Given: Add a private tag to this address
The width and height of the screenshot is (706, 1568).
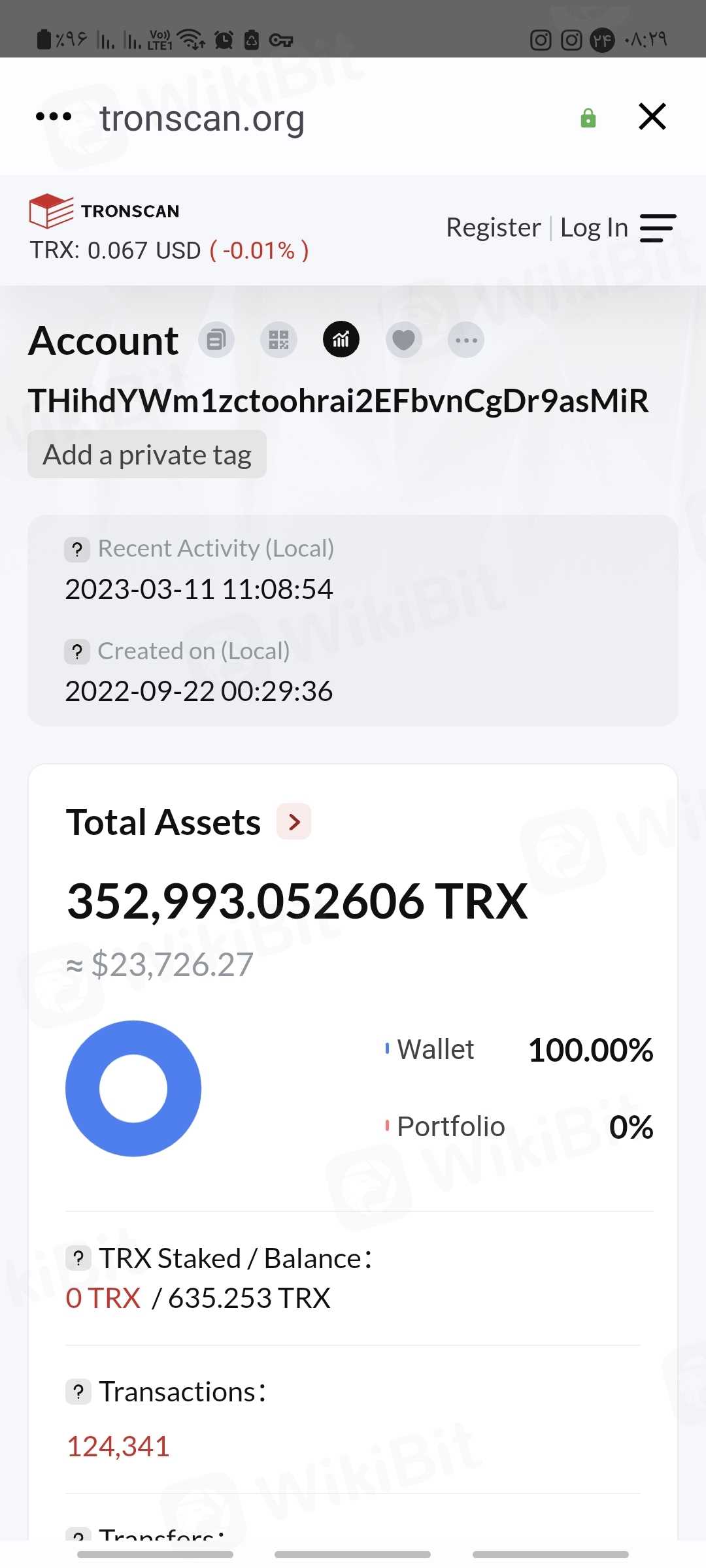Looking at the screenshot, I should coord(147,455).
